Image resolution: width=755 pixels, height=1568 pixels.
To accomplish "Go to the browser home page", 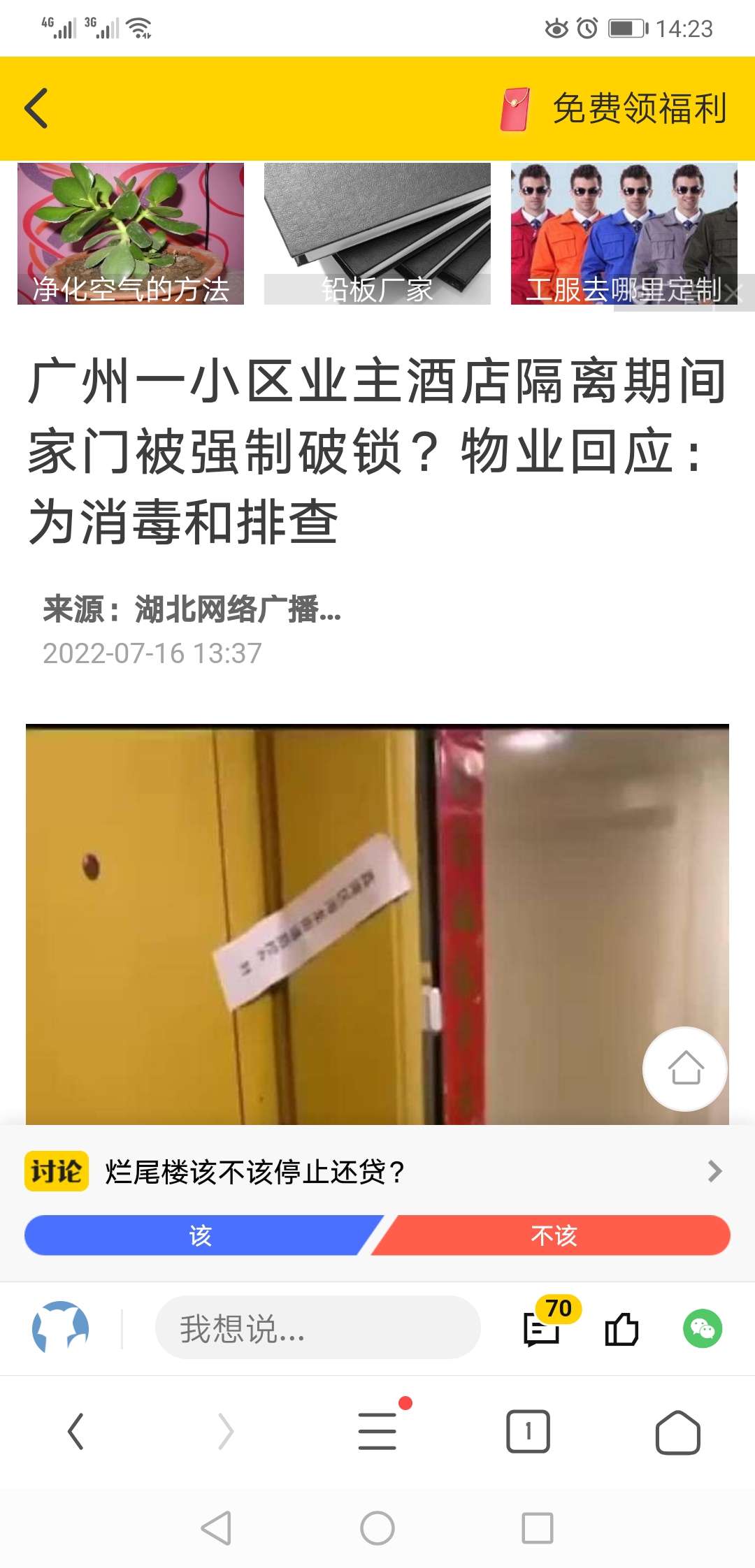I will (x=677, y=1432).
